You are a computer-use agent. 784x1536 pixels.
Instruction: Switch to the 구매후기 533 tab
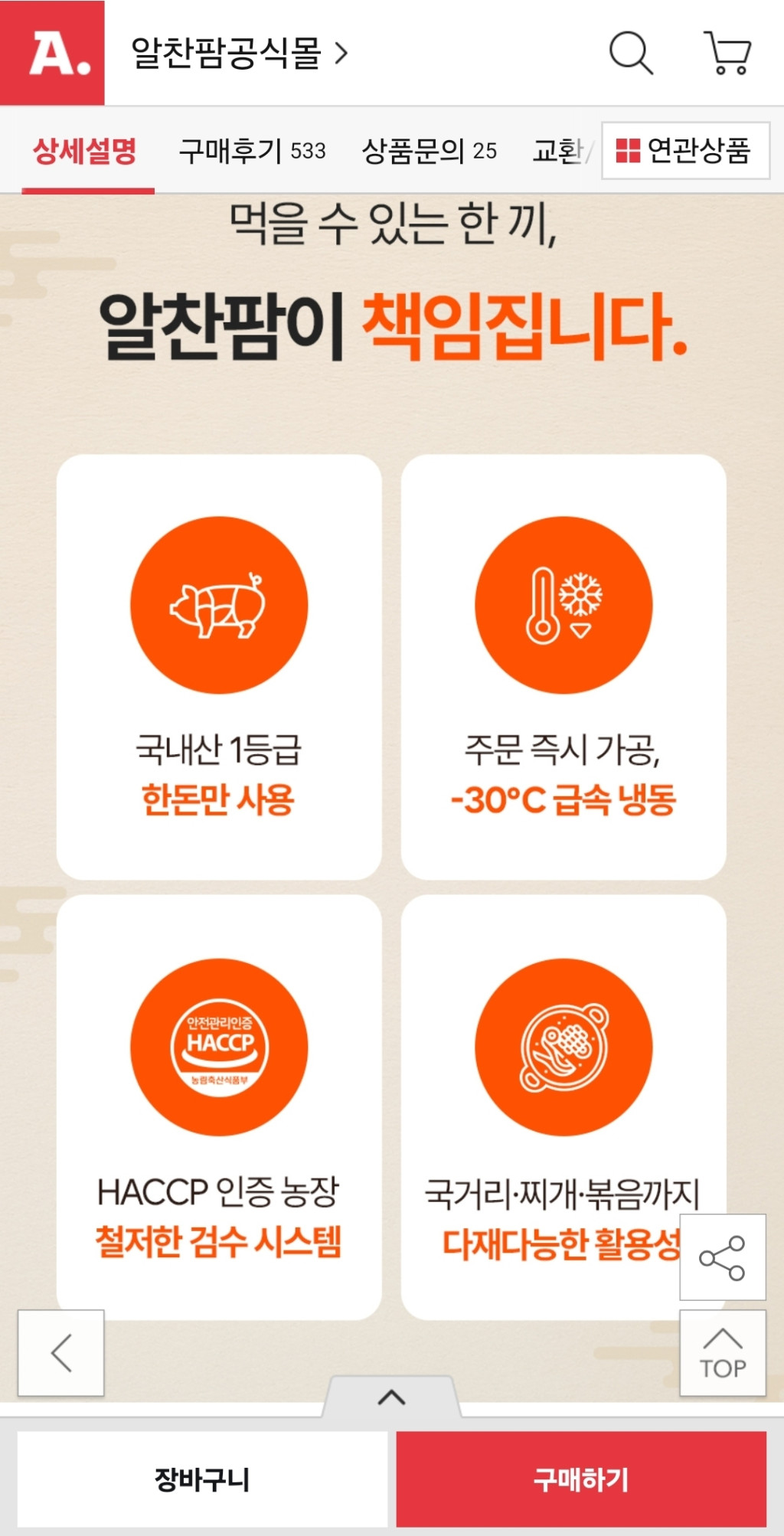252,151
